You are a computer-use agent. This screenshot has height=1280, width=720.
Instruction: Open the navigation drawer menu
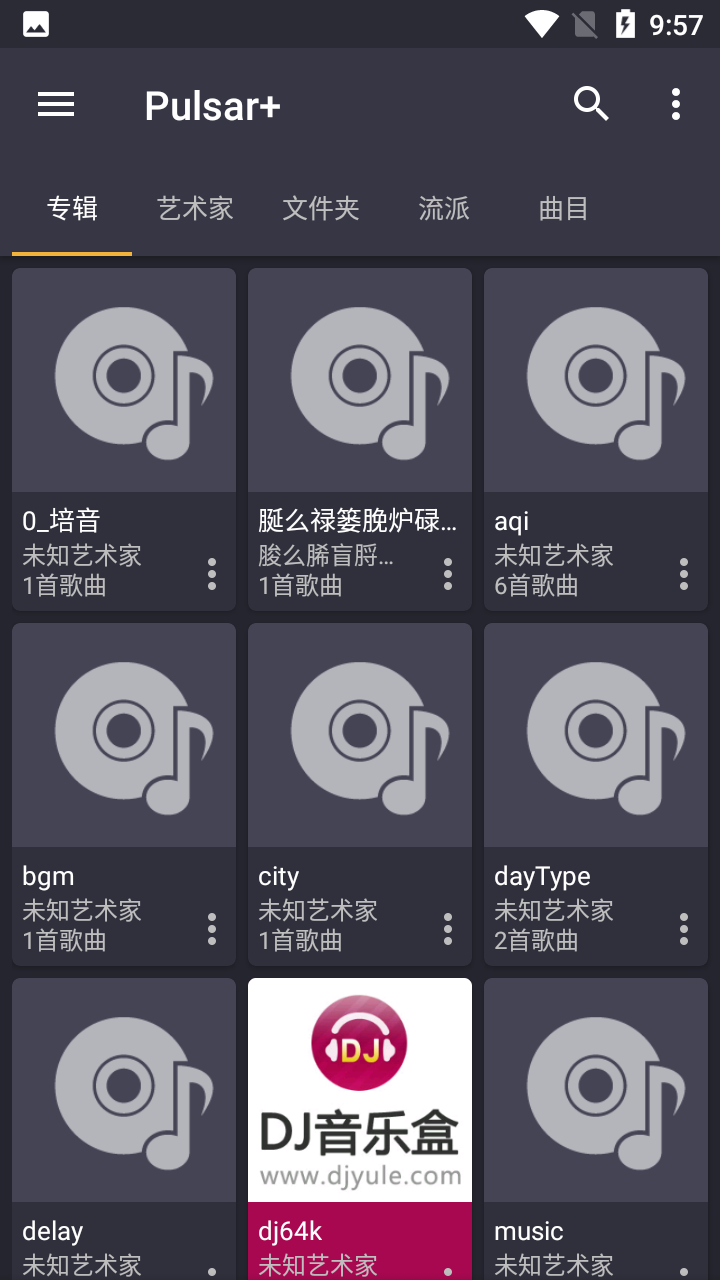56,105
